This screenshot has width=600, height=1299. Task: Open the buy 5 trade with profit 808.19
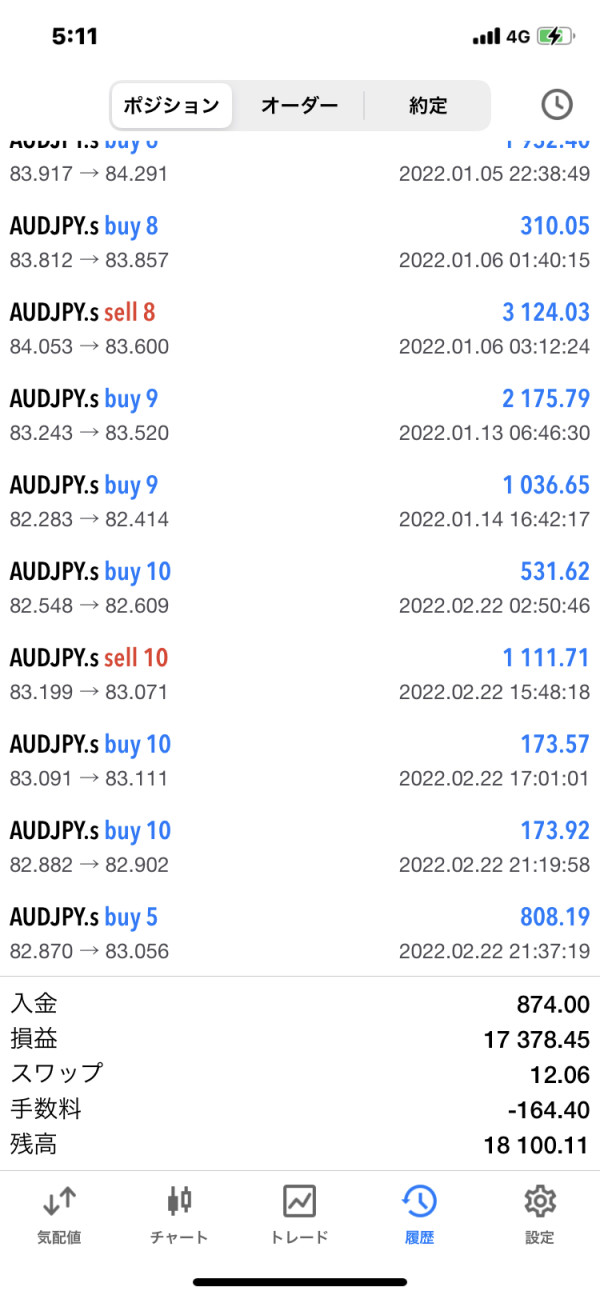299,933
